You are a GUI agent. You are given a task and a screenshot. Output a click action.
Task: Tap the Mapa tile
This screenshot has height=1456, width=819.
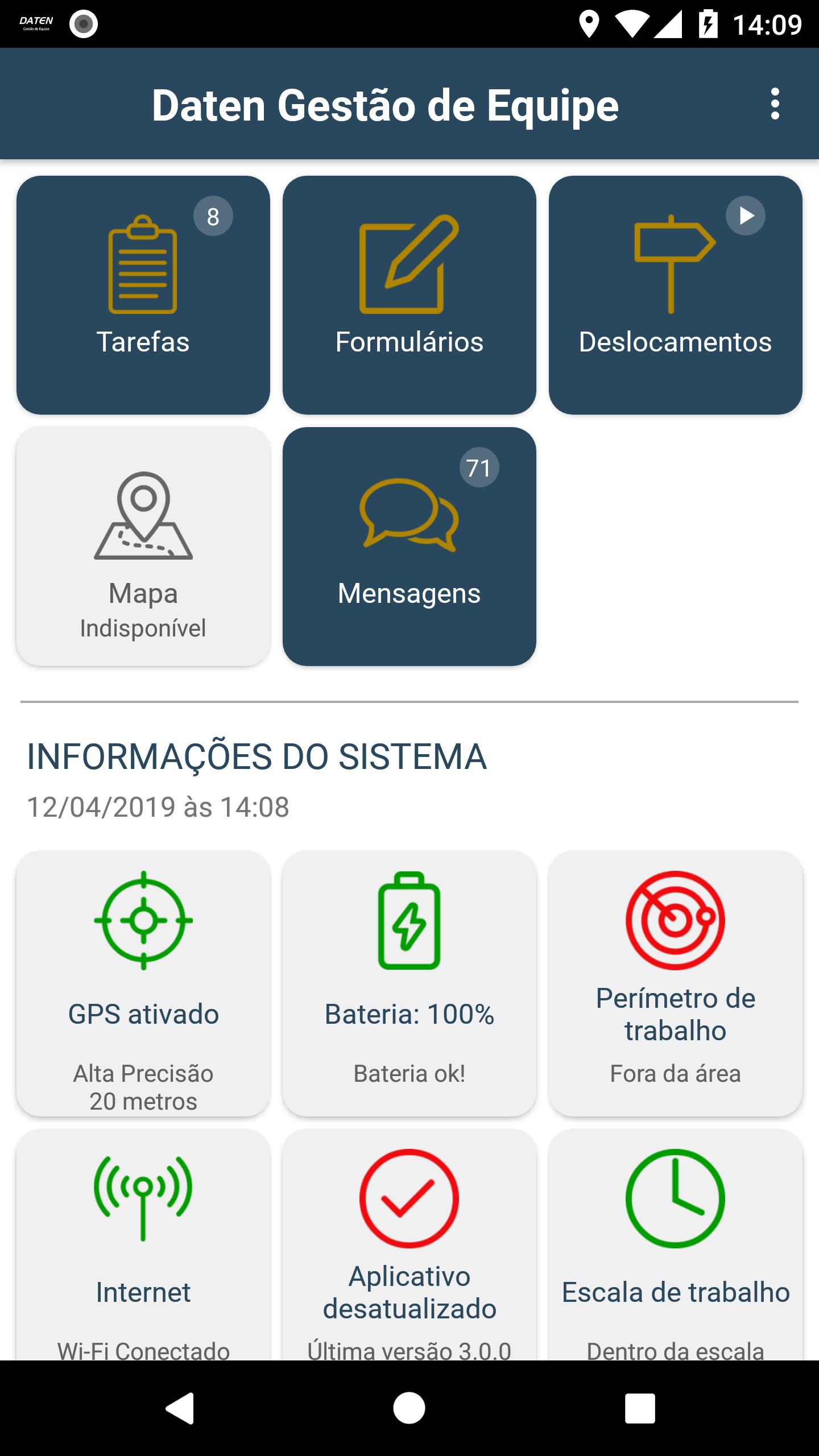click(143, 547)
